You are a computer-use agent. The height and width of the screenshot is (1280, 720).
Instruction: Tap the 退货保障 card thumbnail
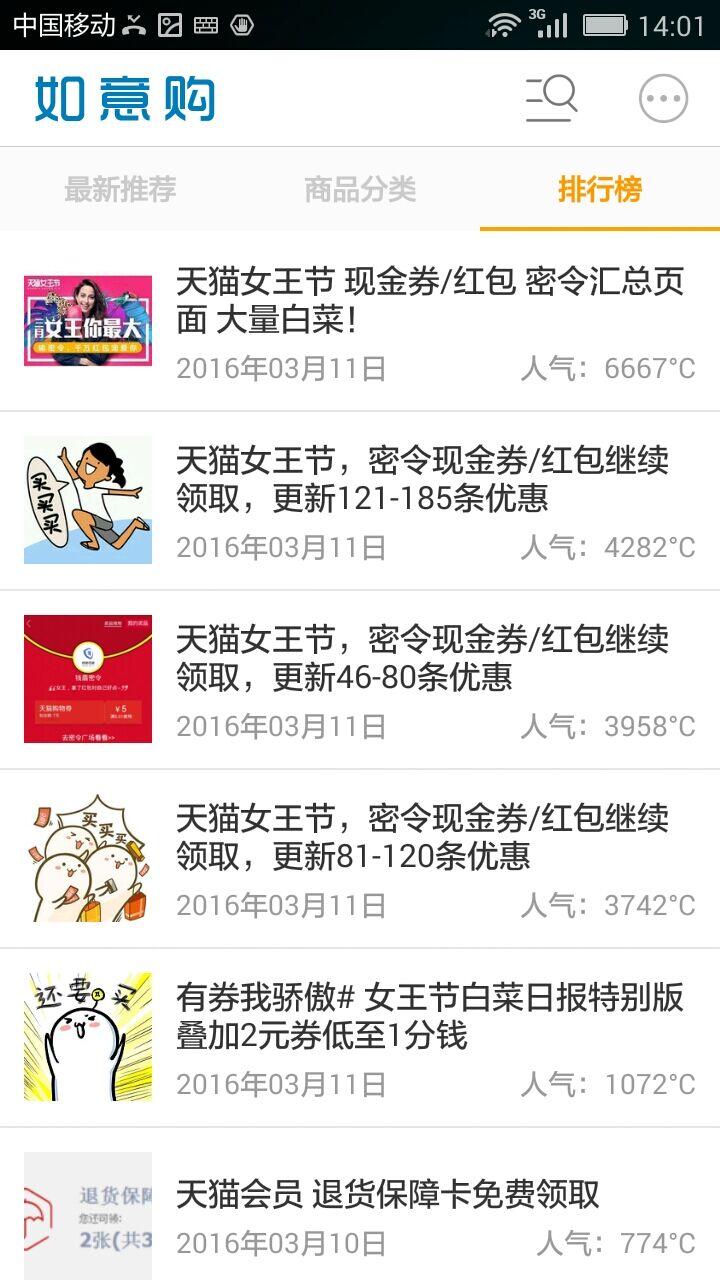(87, 1213)
